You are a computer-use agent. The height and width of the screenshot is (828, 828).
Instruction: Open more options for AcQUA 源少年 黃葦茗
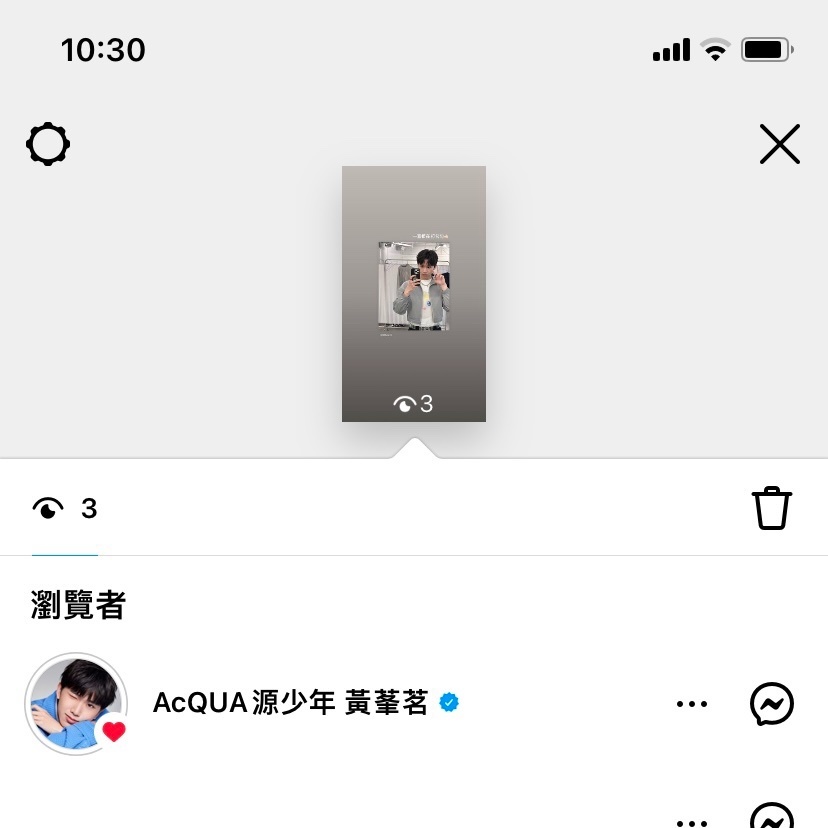(691, 704)
